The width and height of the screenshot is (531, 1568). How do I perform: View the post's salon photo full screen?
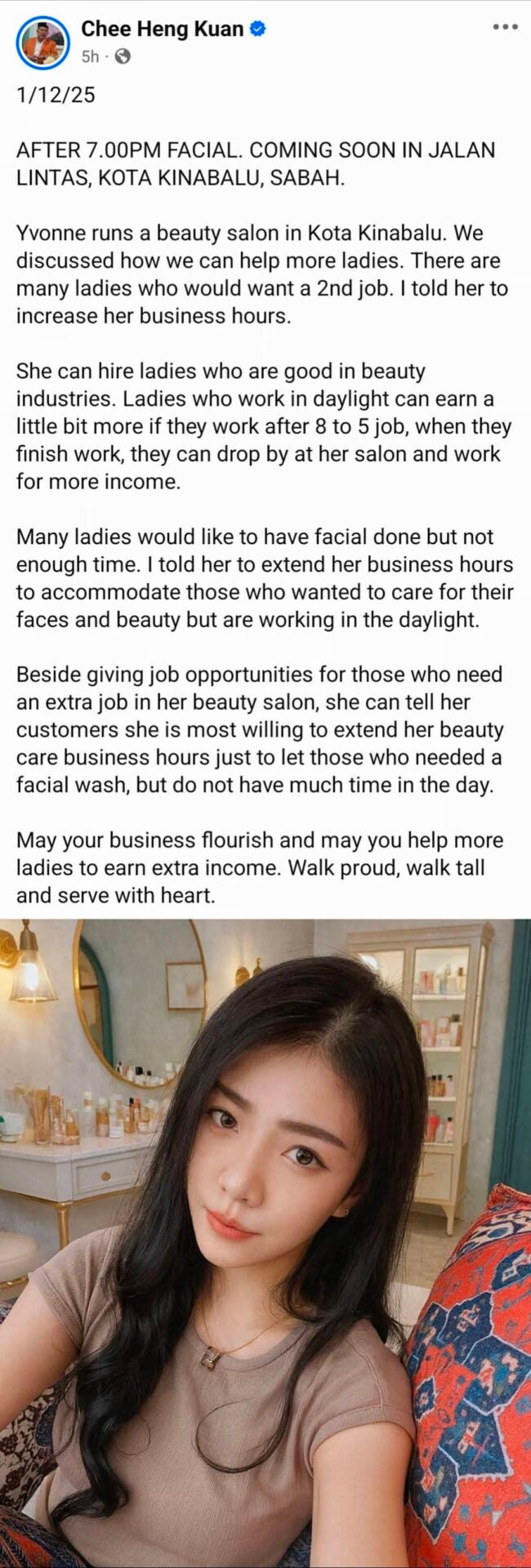pos(265,1241)
